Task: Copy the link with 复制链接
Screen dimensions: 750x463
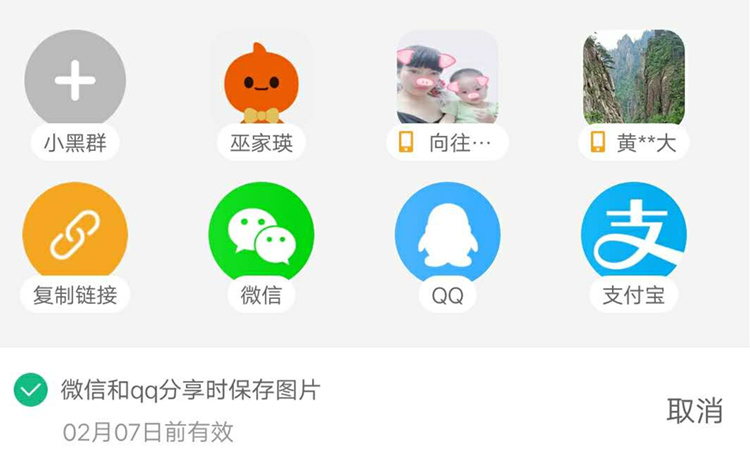Action: (x=75, y=234)
